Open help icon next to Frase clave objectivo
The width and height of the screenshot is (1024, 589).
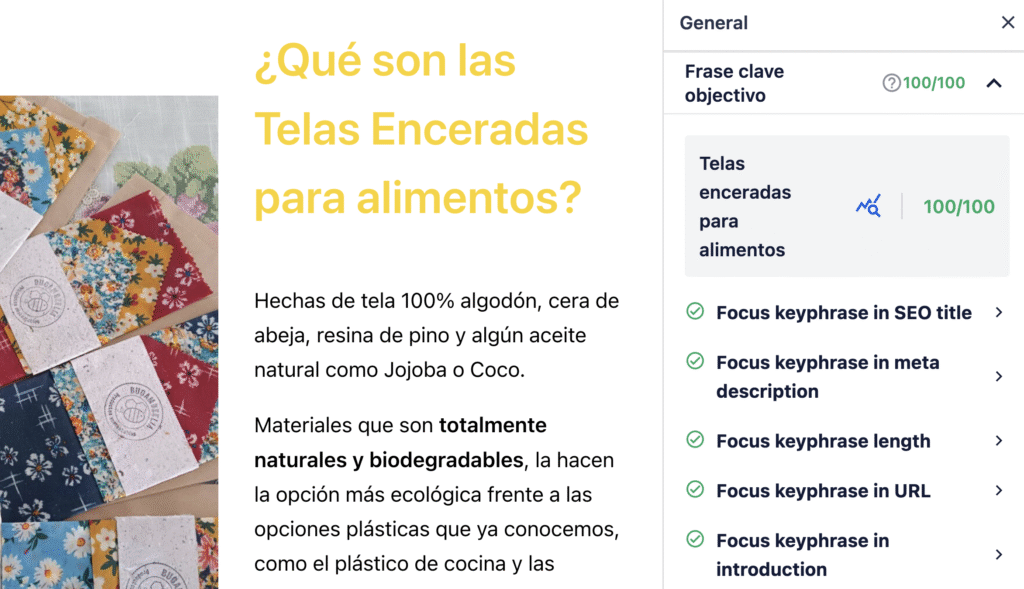pyautogui.click(x=891, y=83)
